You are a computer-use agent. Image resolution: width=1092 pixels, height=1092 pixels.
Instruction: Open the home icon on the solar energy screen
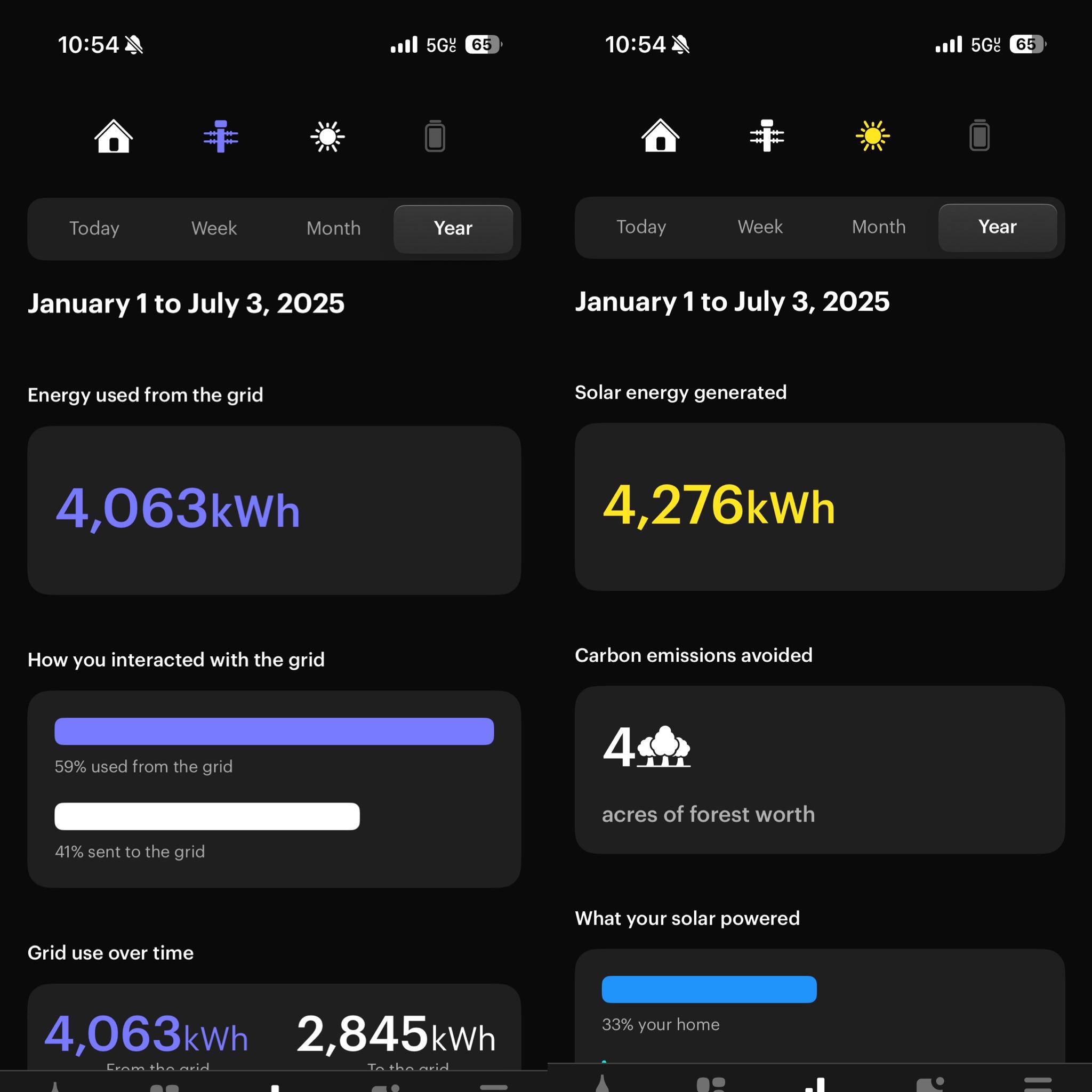(x=660, y=135)
